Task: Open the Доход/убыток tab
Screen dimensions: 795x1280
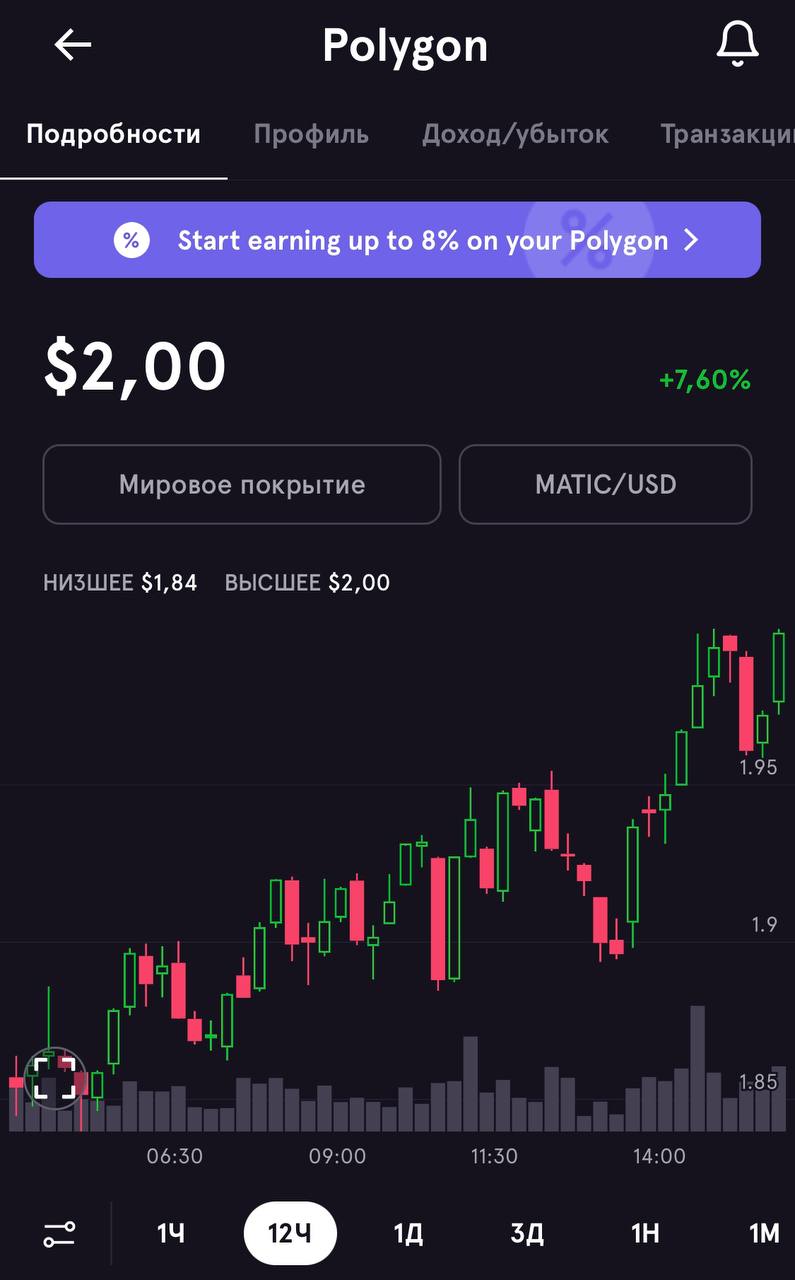Action: coord(515,134)
